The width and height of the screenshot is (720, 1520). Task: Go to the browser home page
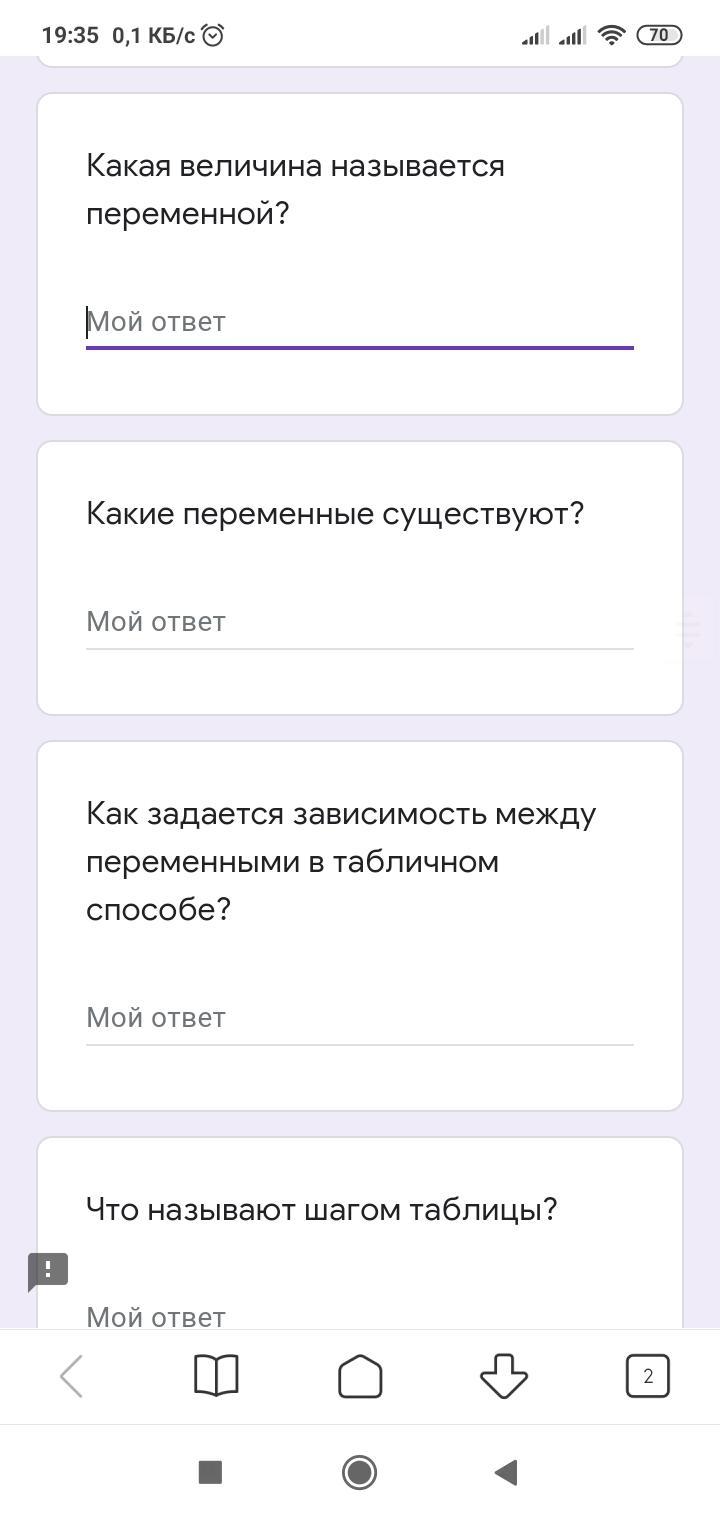coord(360,1377)
